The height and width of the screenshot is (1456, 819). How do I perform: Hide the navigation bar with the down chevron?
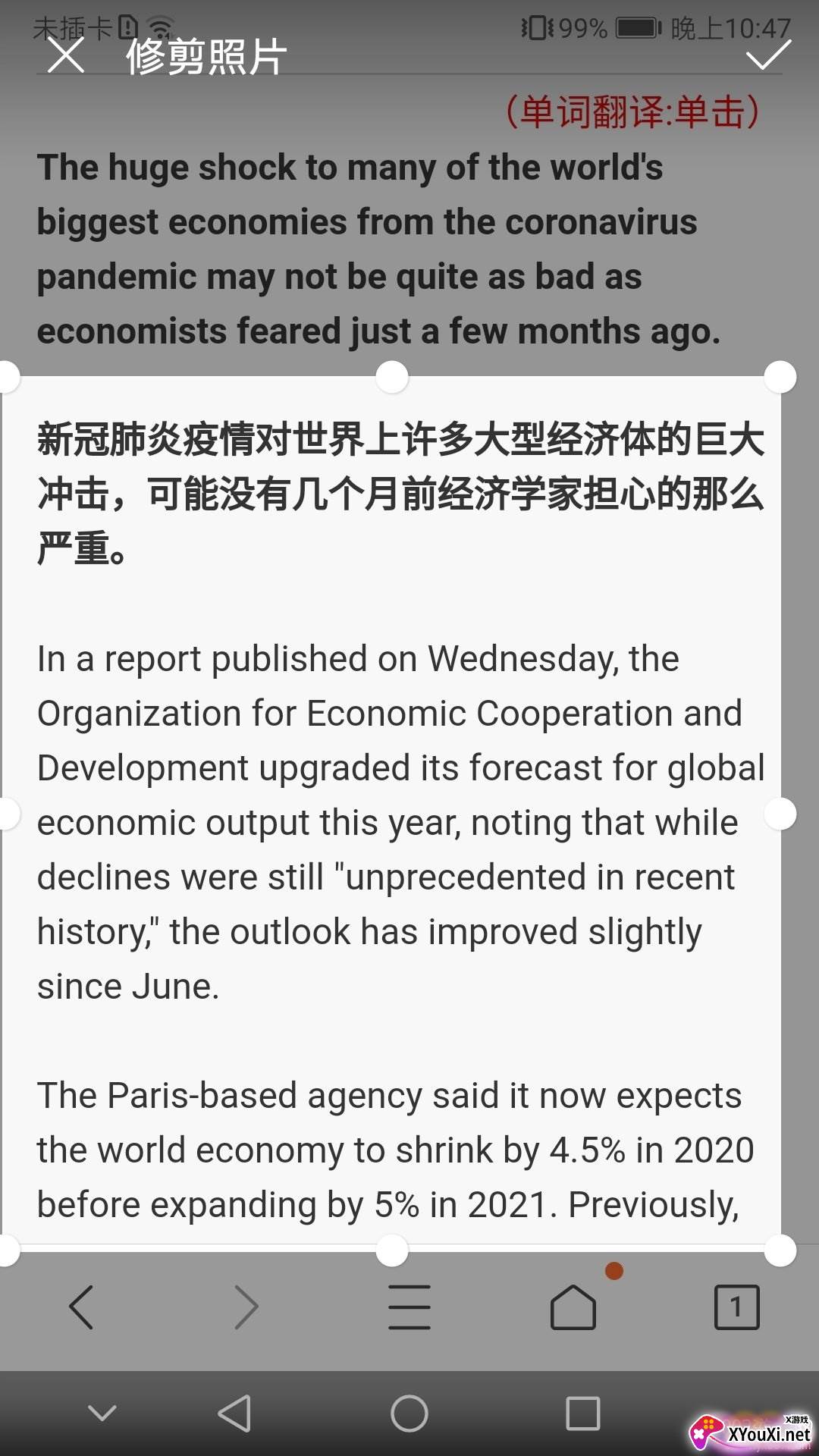coord(102,1413)
